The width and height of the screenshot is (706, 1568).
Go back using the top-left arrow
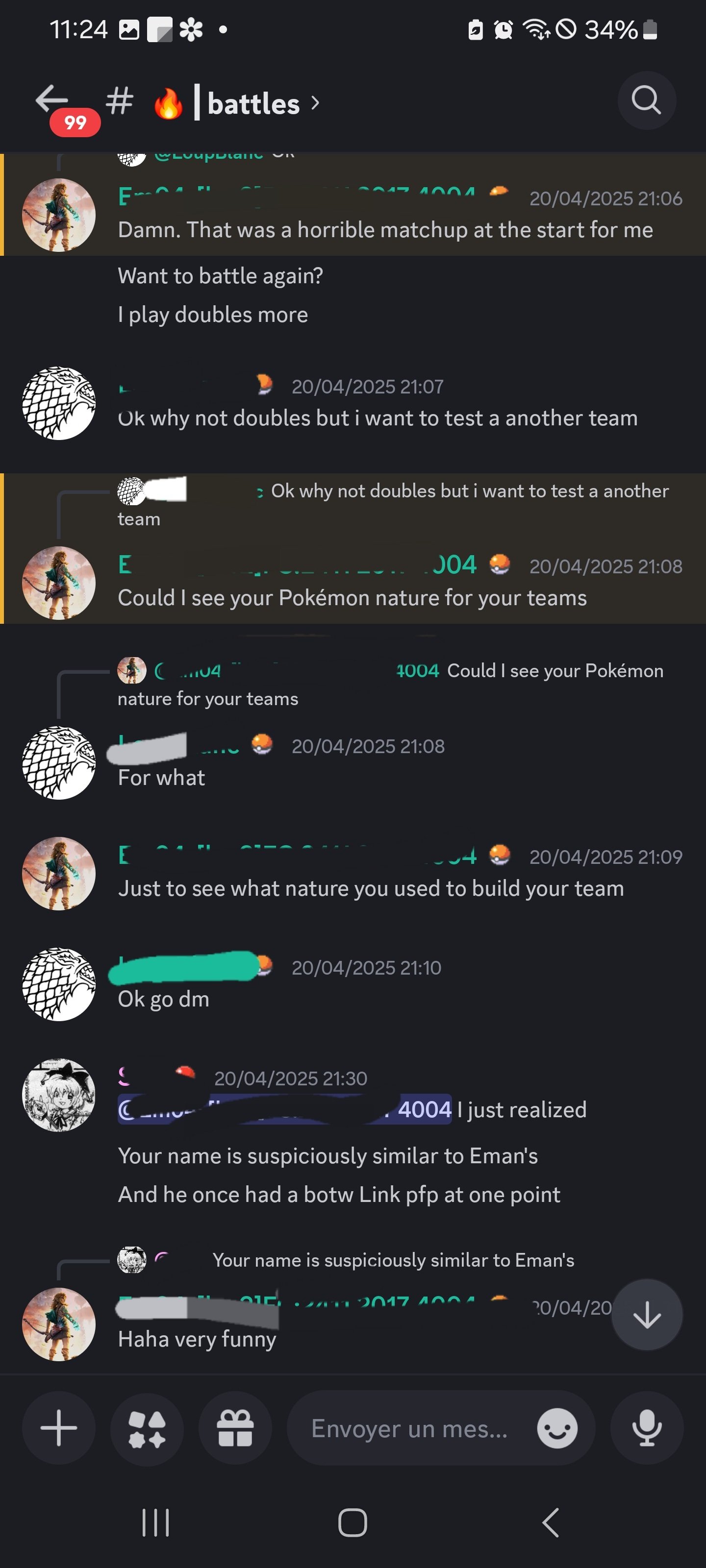click(x=52, y=100)
